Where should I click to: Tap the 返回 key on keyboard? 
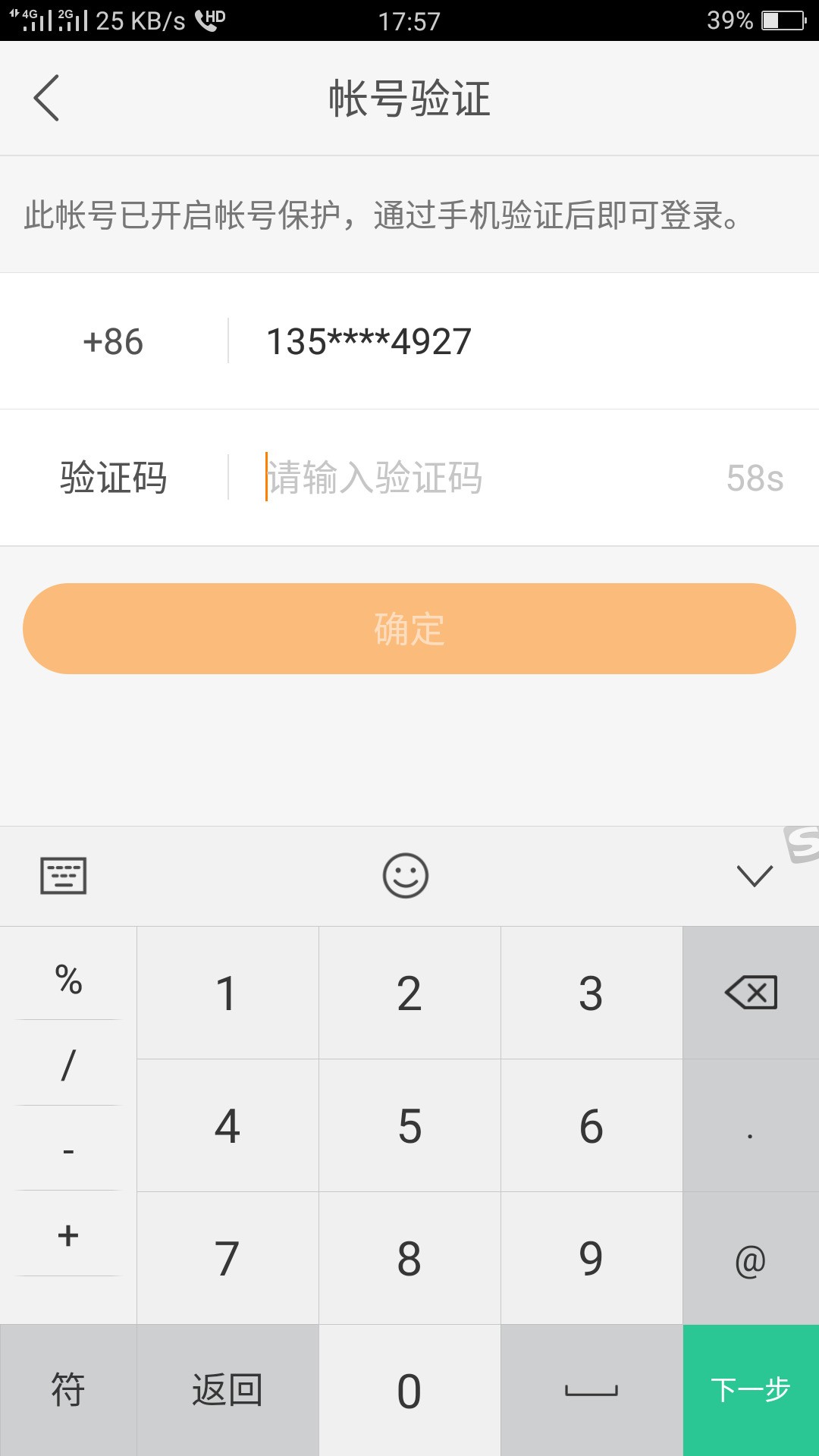click(x=227, y=1390)
